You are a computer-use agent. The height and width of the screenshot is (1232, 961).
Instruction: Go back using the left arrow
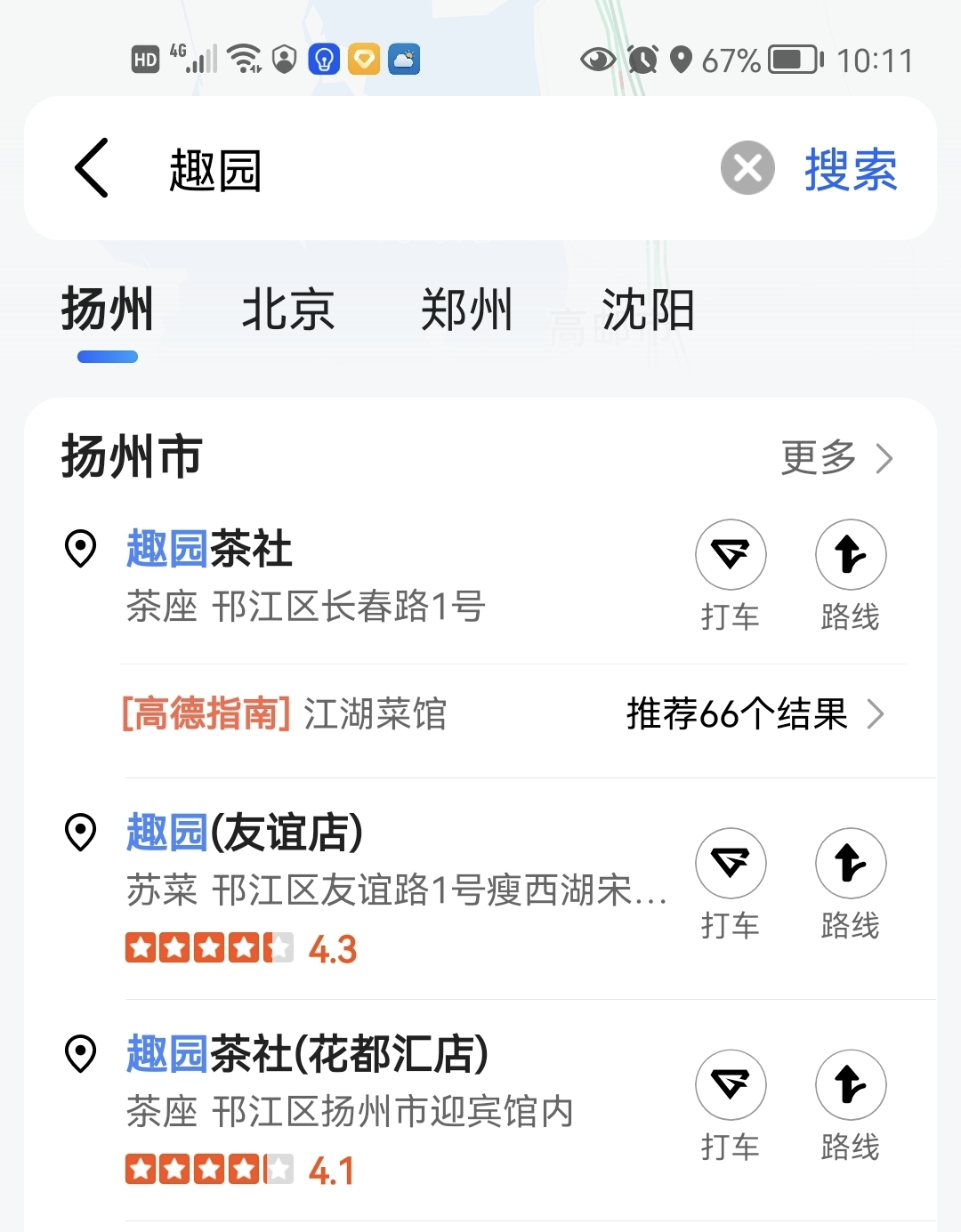coord(92,168)
